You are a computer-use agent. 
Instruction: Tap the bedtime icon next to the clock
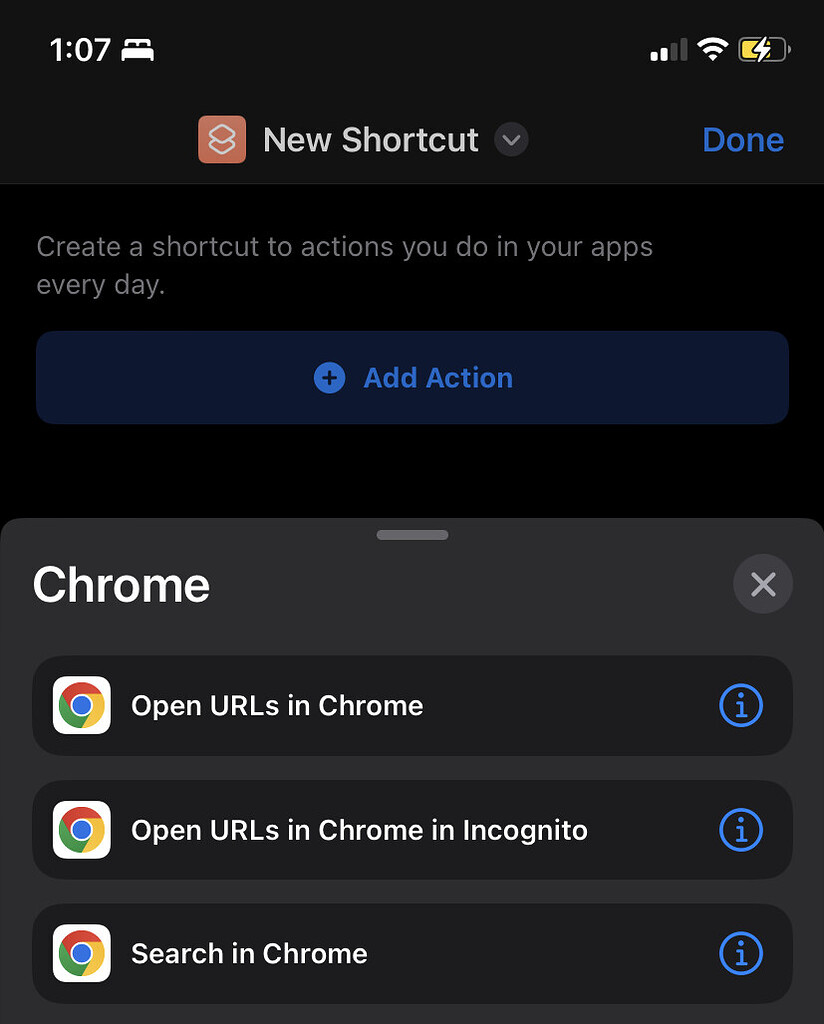coord(137,49)
